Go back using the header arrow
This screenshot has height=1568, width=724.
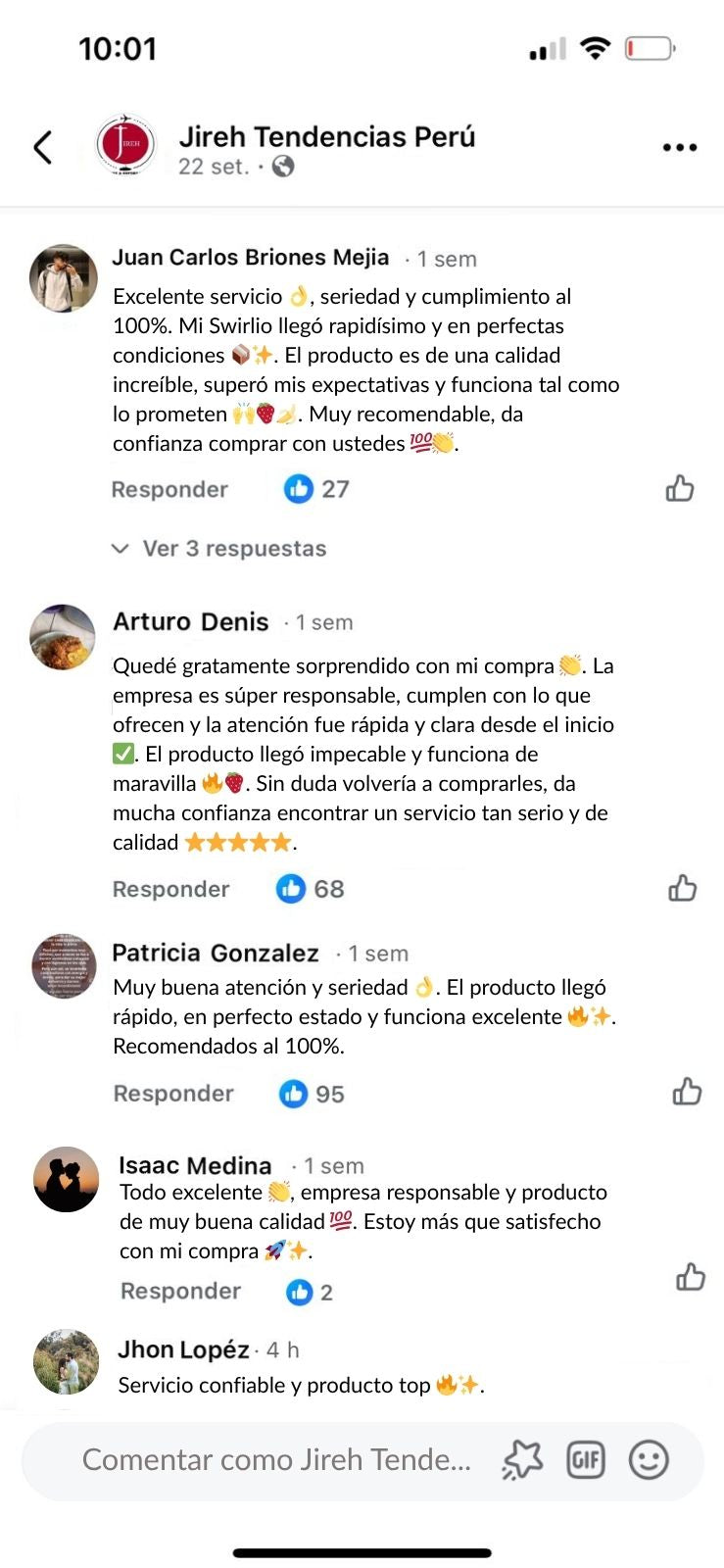click(43, 148)
